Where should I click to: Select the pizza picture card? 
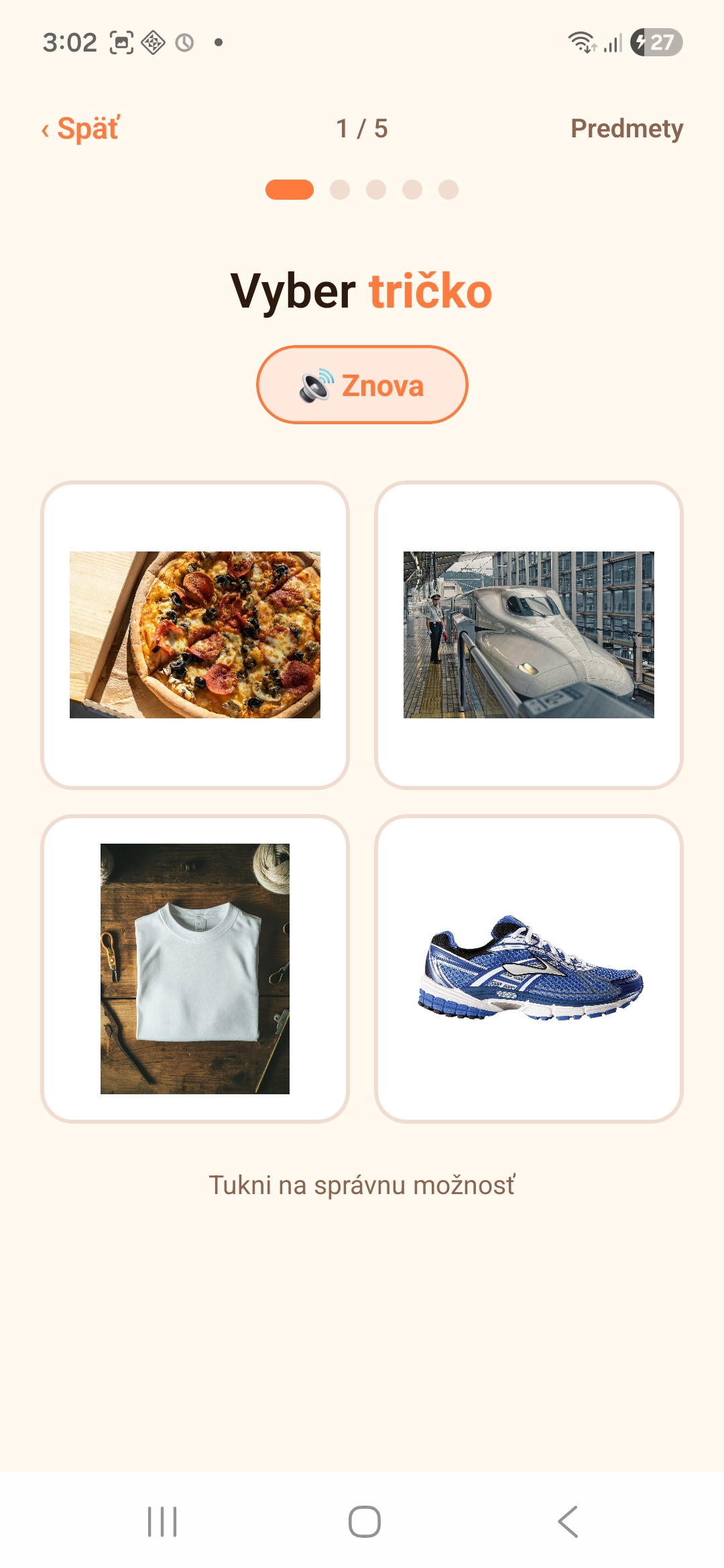[195, 635]
